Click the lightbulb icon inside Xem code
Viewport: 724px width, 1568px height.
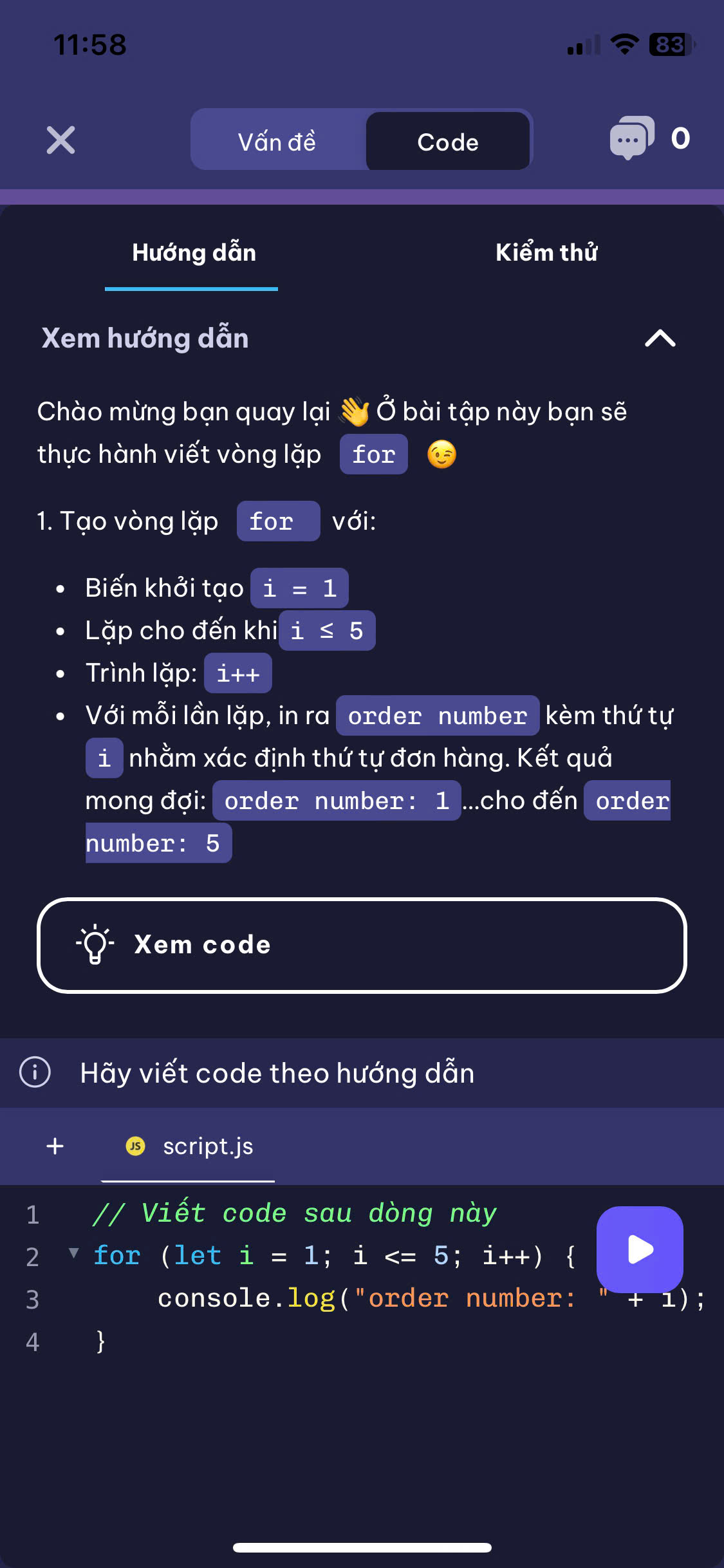click(x=94, y=944)
